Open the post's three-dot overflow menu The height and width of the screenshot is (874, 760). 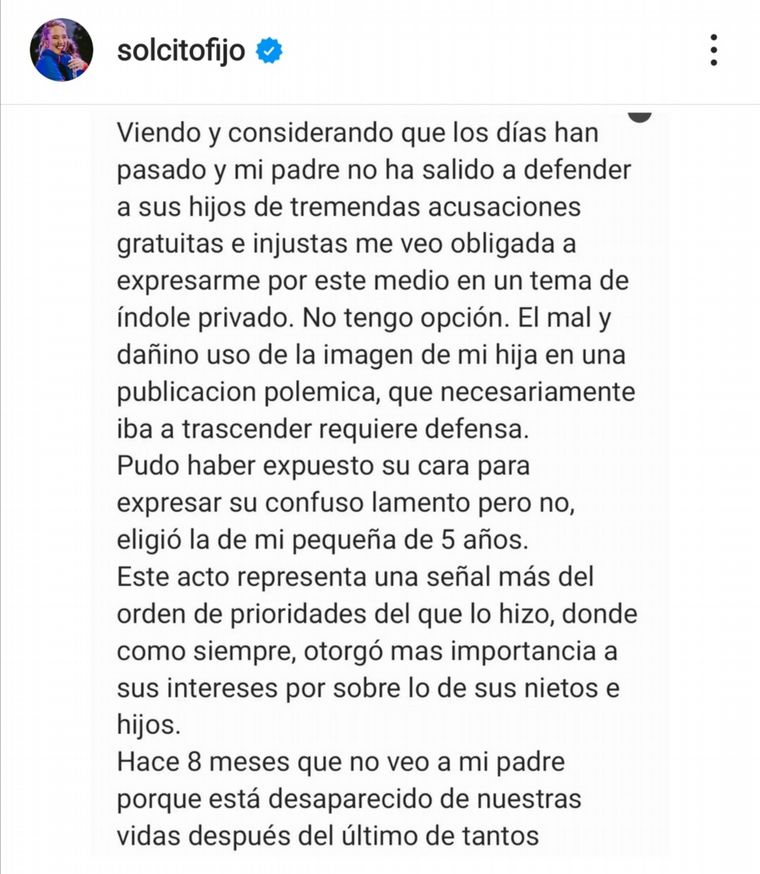point(713,50)
